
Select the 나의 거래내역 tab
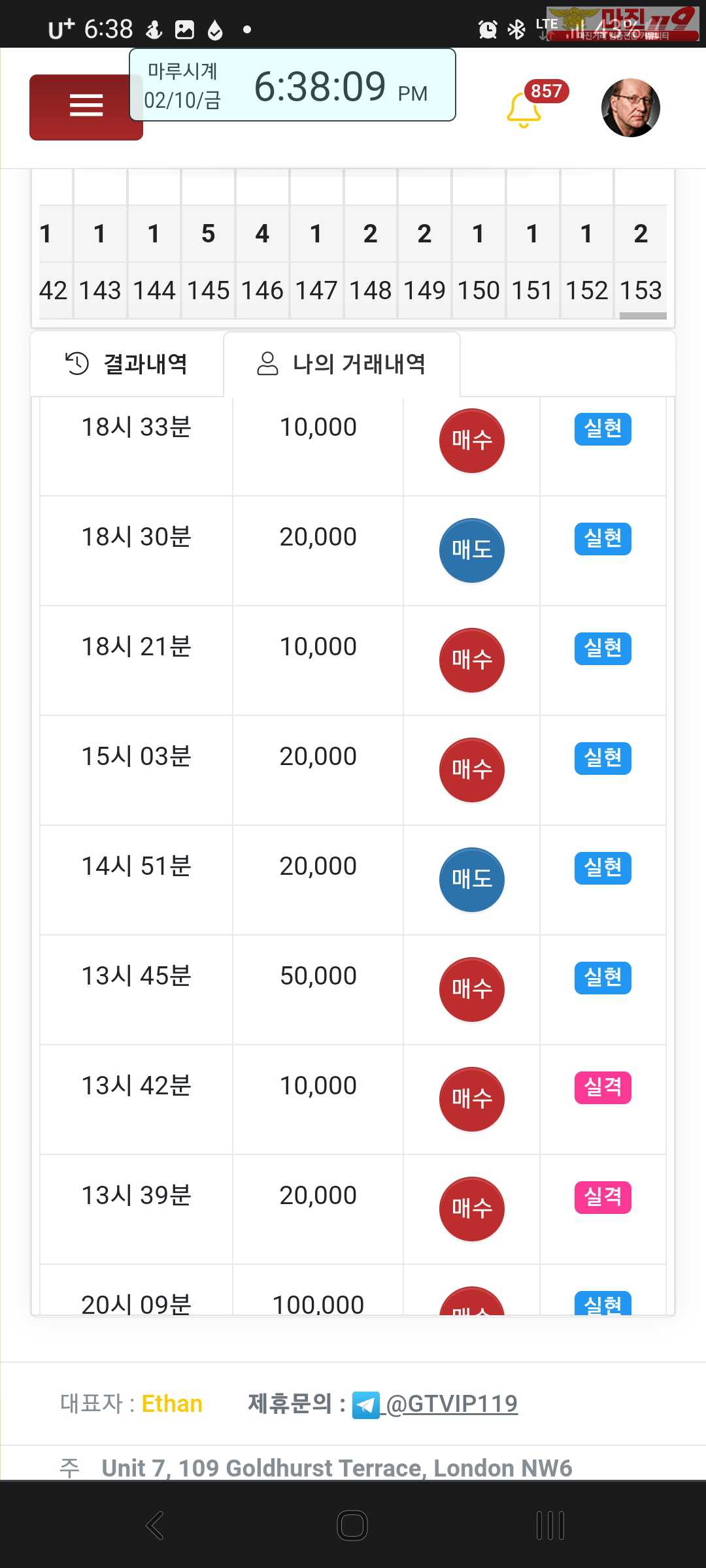[341, 364]
